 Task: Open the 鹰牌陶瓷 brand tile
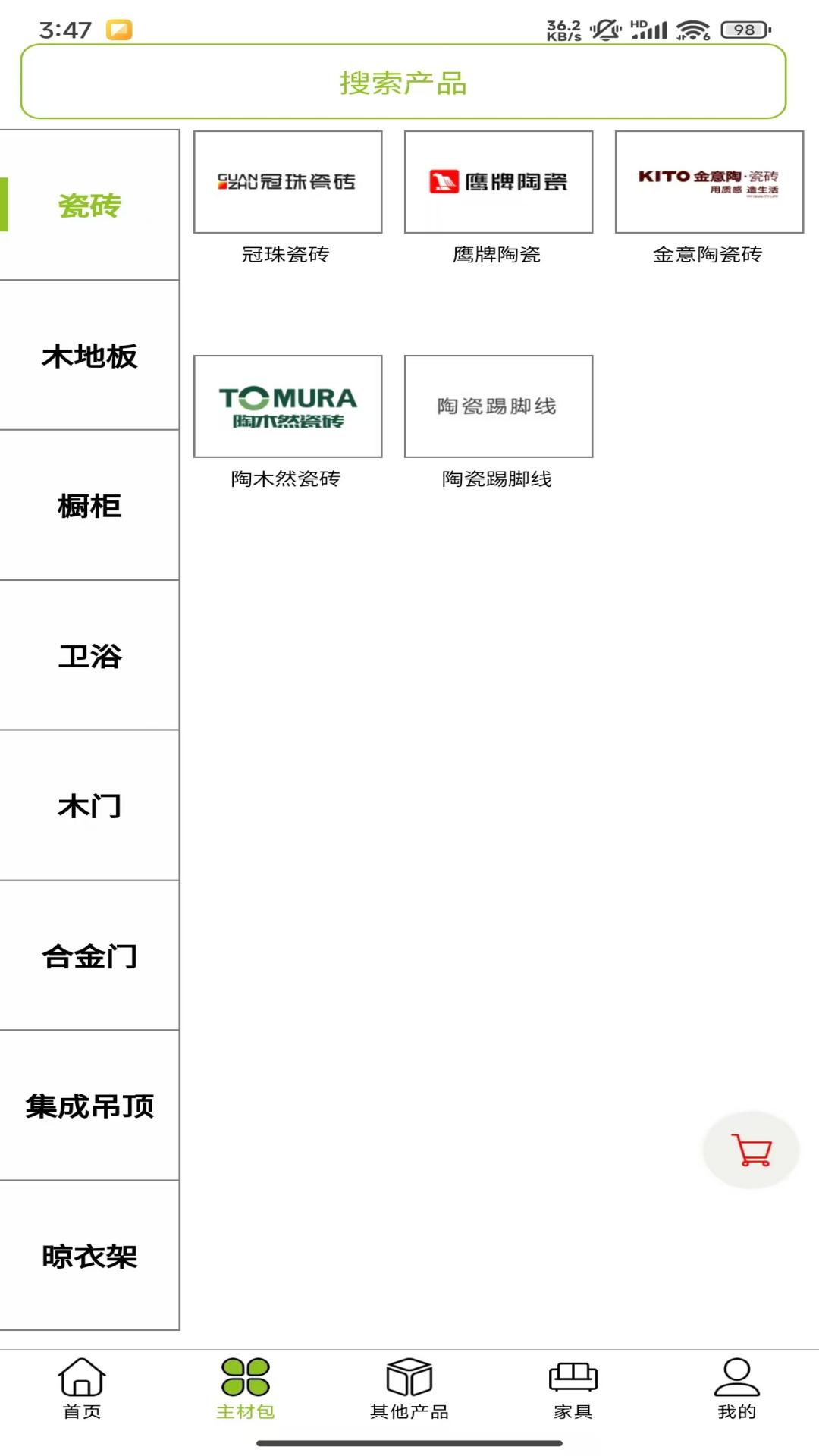tap(498, 182)
